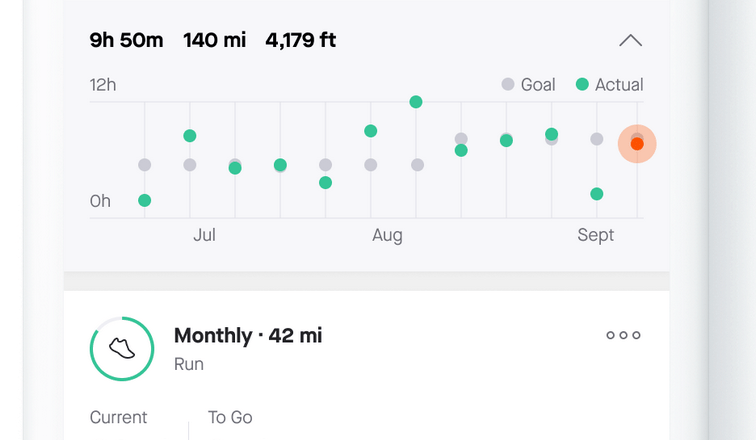Collapse the weekly stats chart
The image size is (756, 440).
tap(630, 41)
